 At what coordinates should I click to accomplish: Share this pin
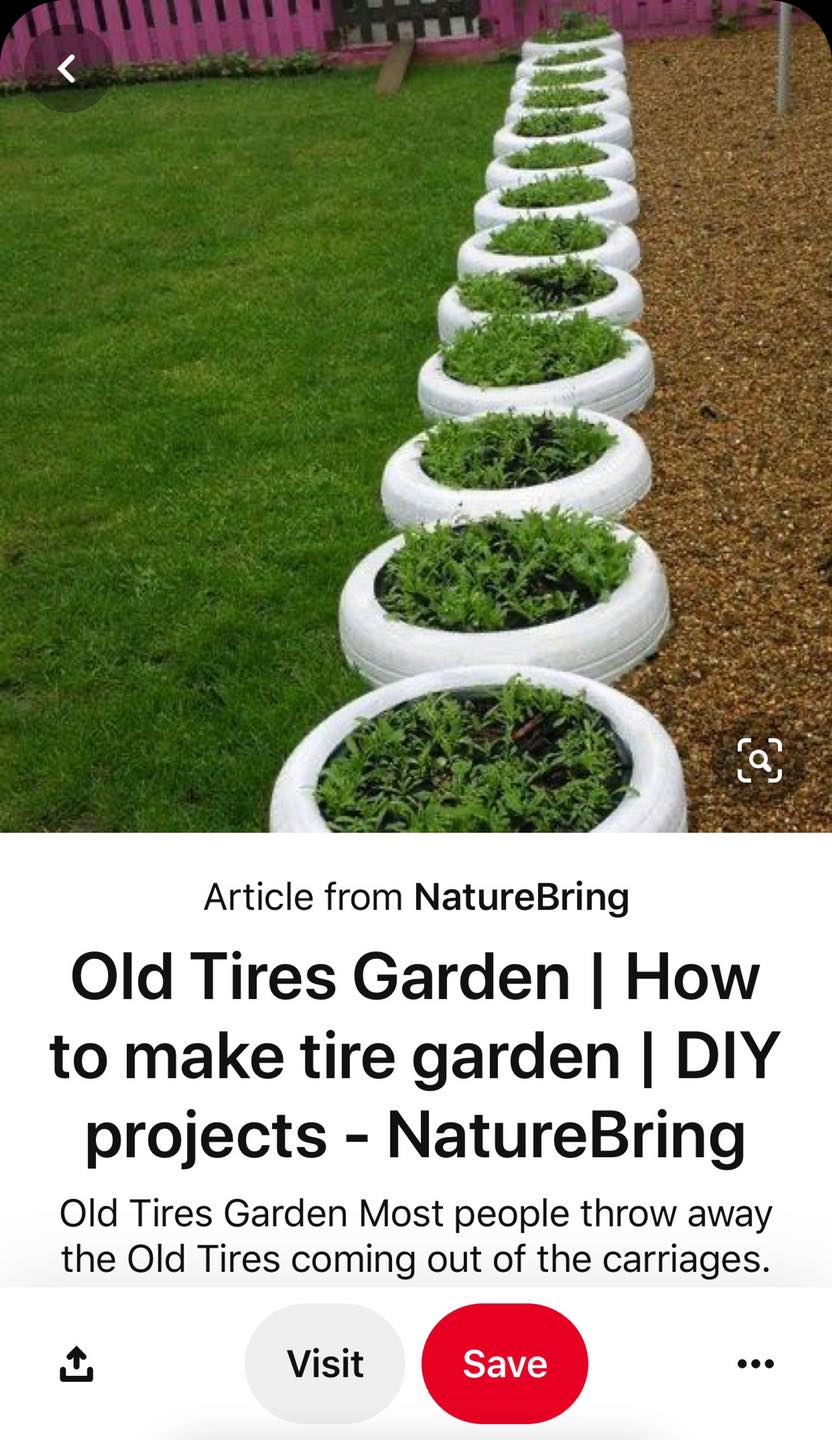click(76, 1363)
